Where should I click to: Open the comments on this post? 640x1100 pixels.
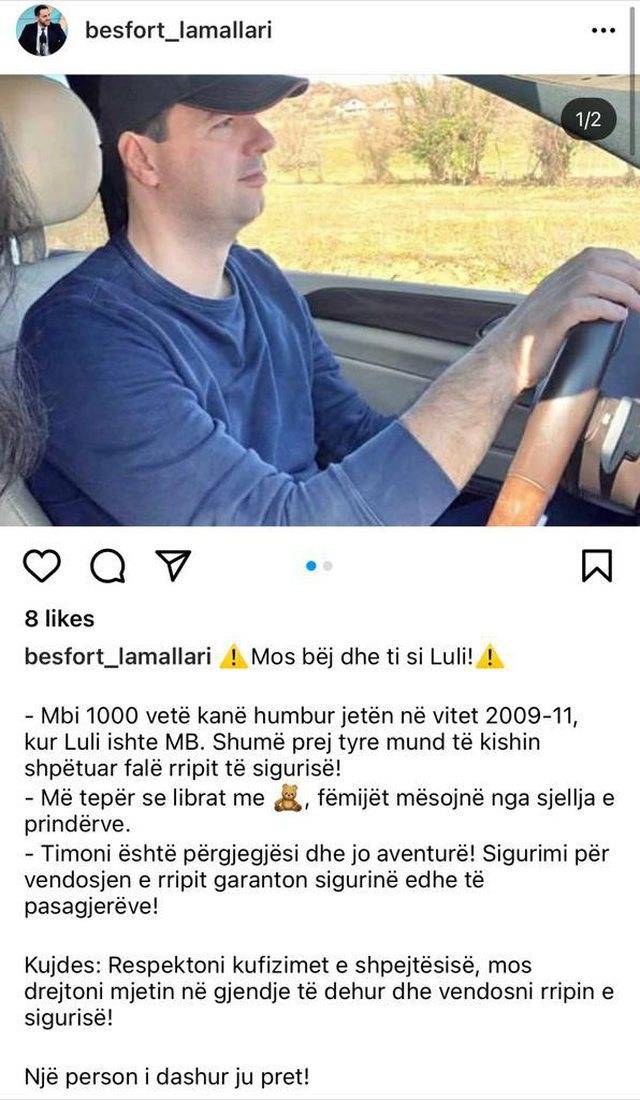click(x=107, y=566)
